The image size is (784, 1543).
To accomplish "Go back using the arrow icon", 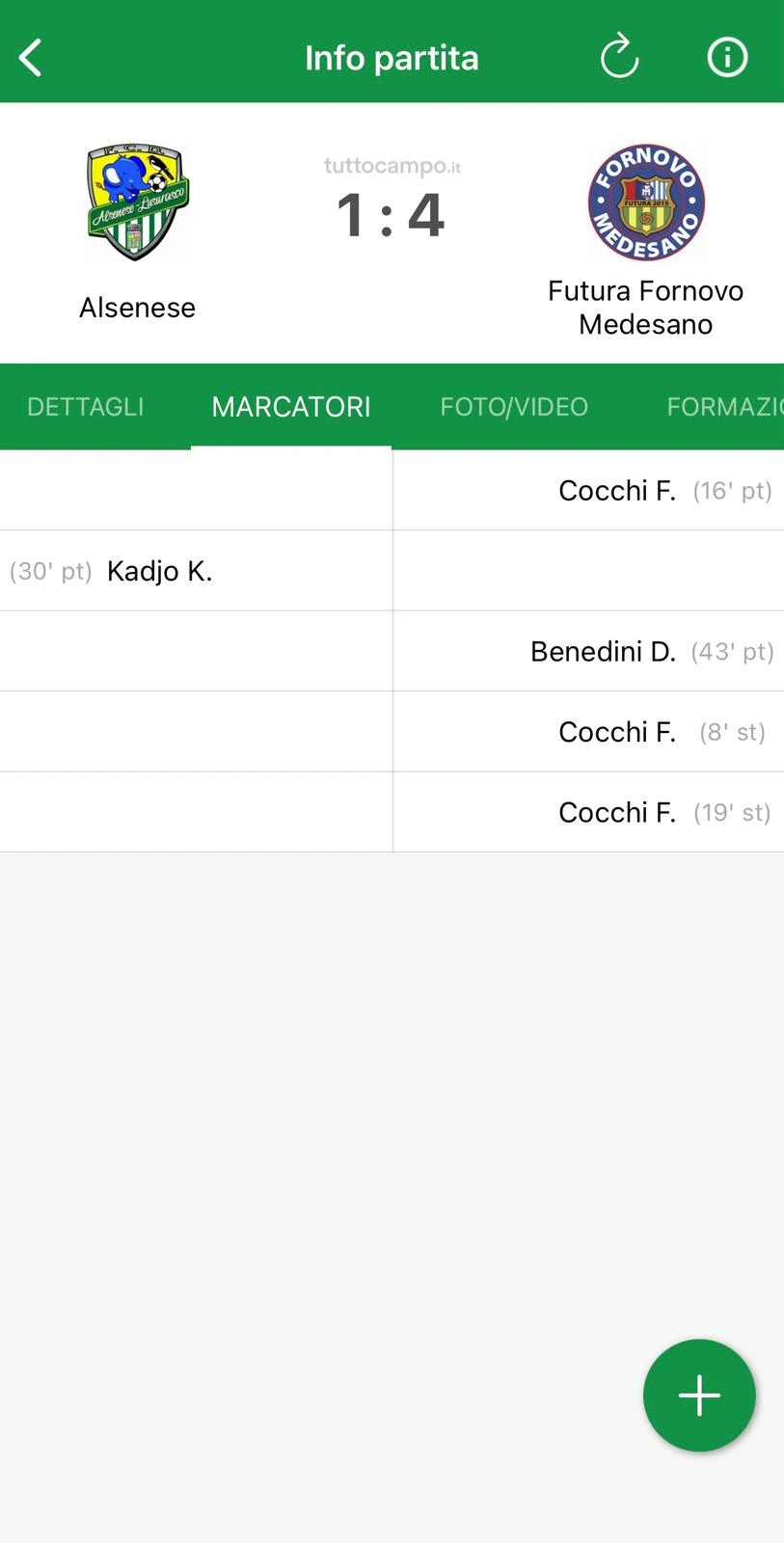I will point(31,58).
